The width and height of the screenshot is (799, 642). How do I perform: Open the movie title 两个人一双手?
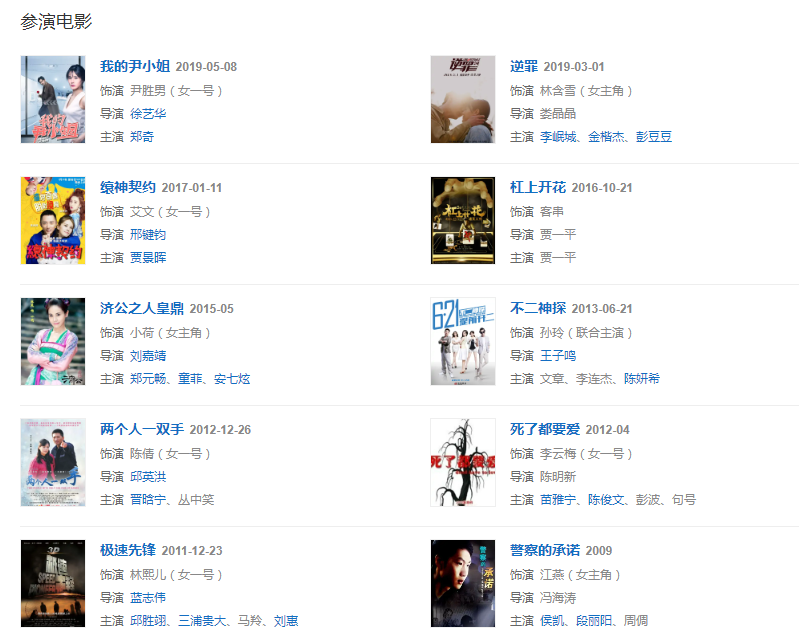142,430
